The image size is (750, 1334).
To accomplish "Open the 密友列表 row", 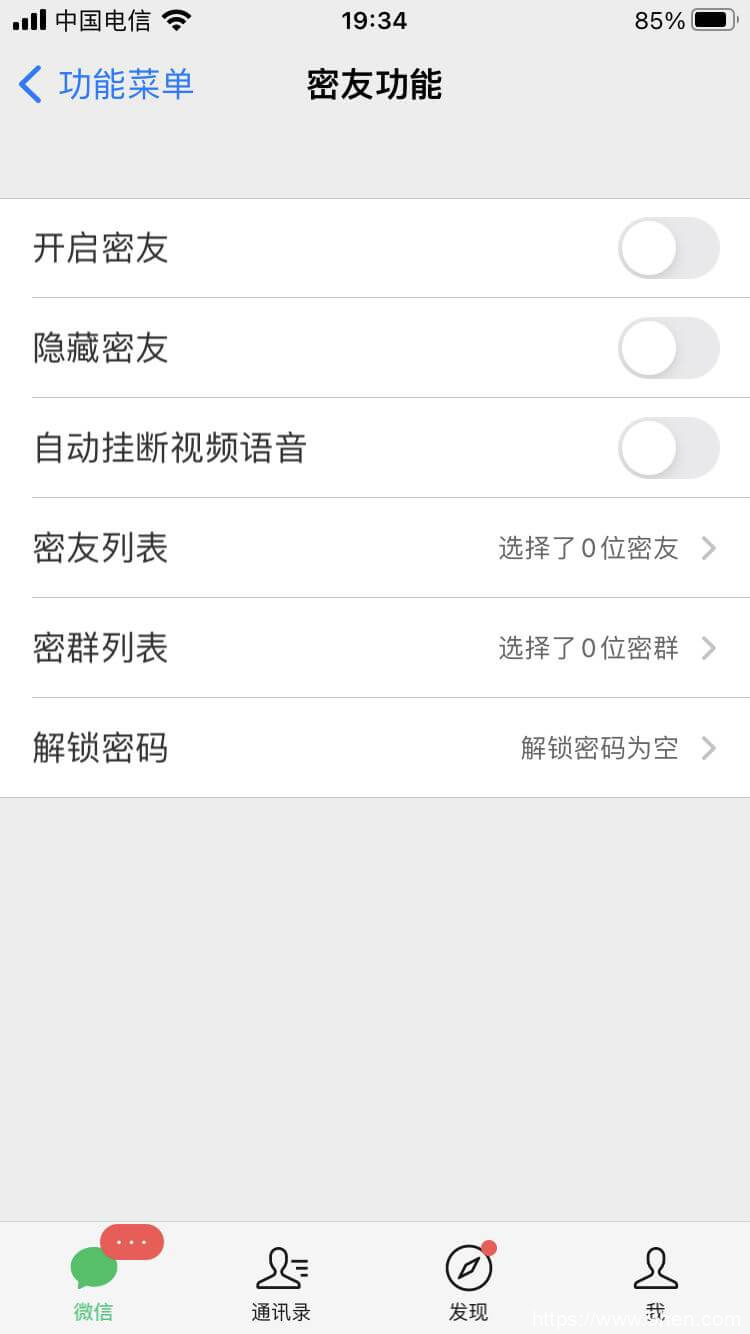I will point(375,548).
